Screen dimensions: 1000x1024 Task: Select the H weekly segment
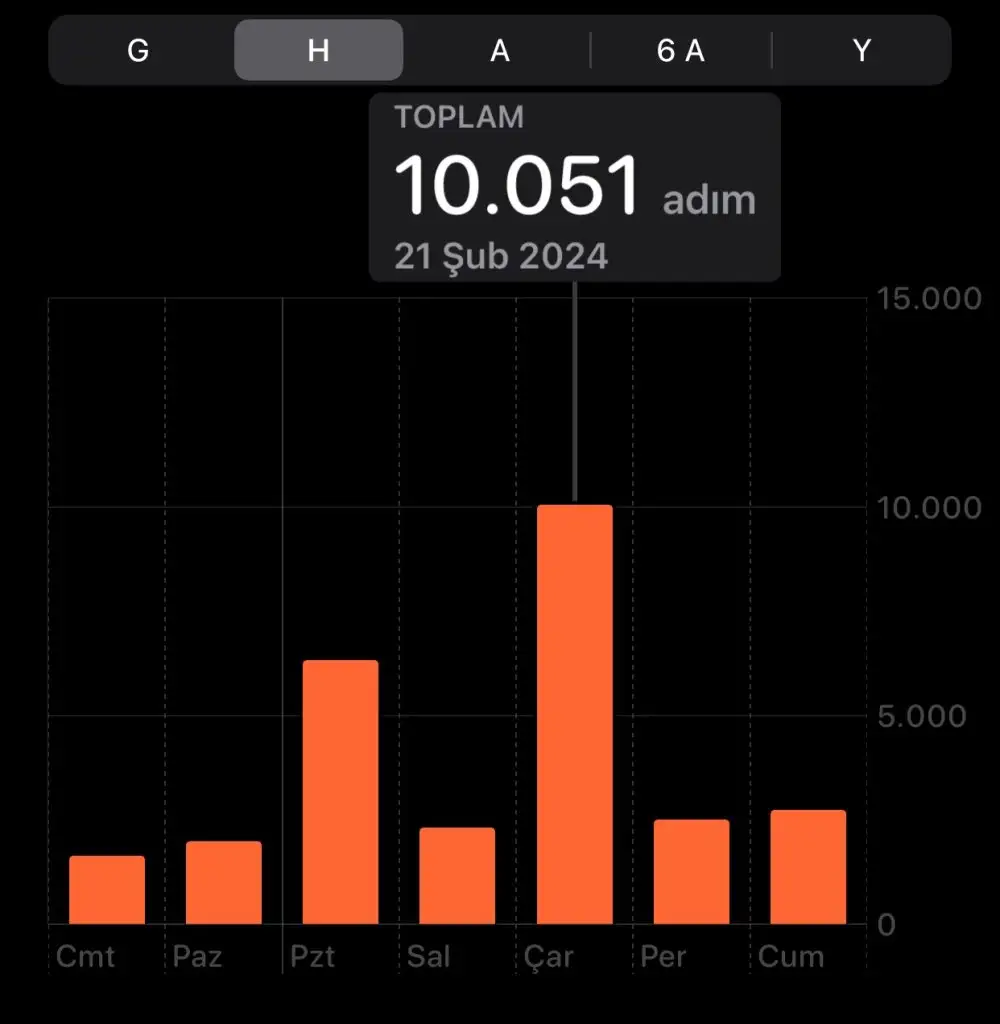coord(318,50)
